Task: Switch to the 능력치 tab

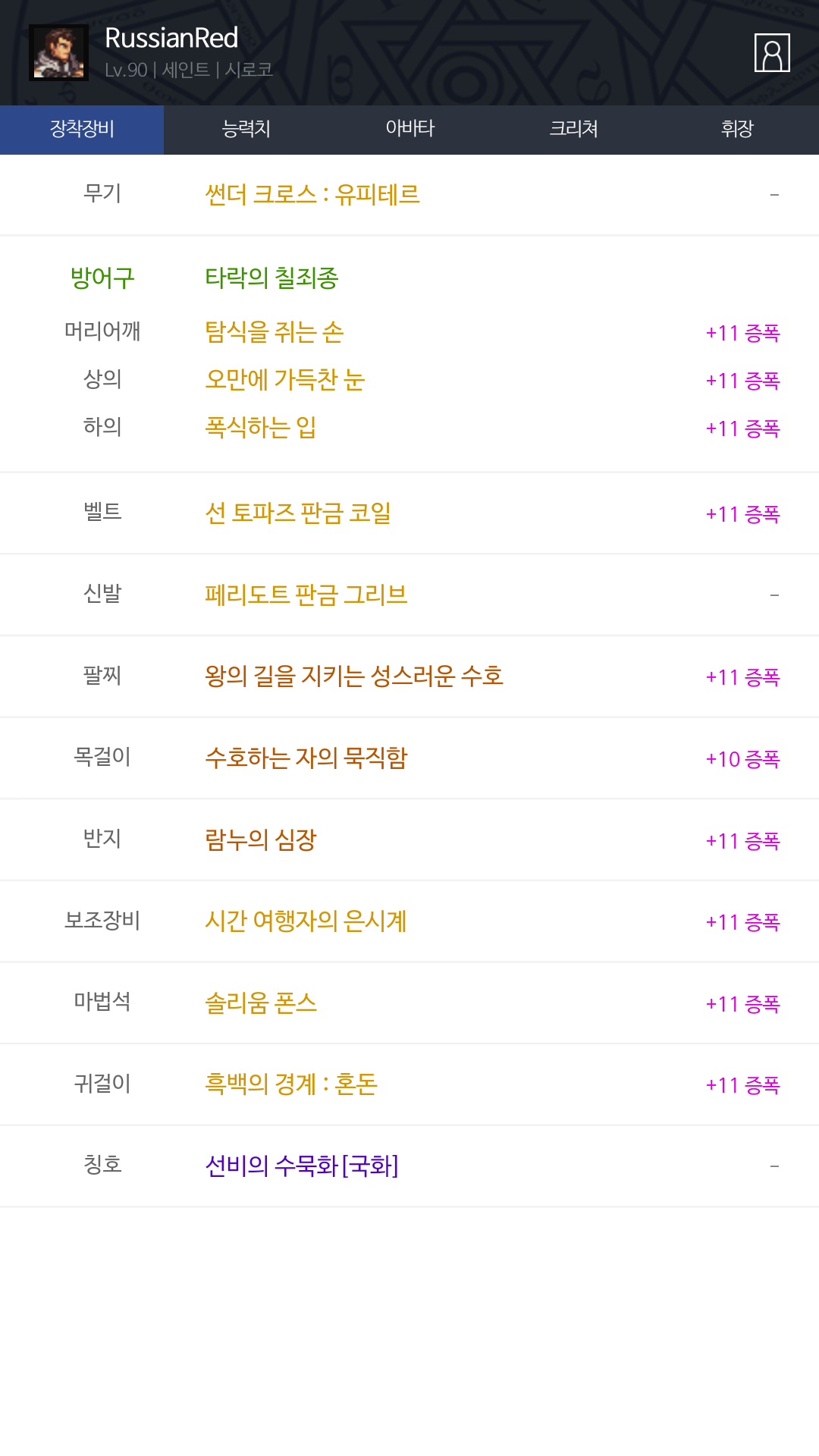Action: coord(246,130)
